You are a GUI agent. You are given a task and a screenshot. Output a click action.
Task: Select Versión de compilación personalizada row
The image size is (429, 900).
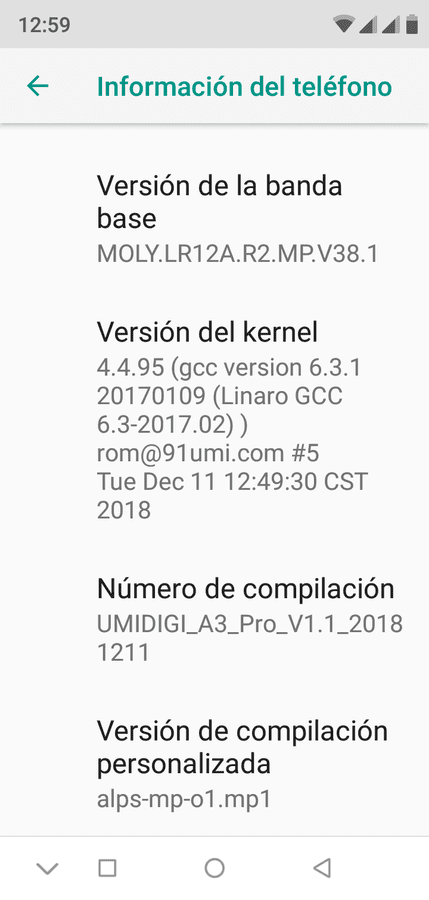click(x=214, y=762)
